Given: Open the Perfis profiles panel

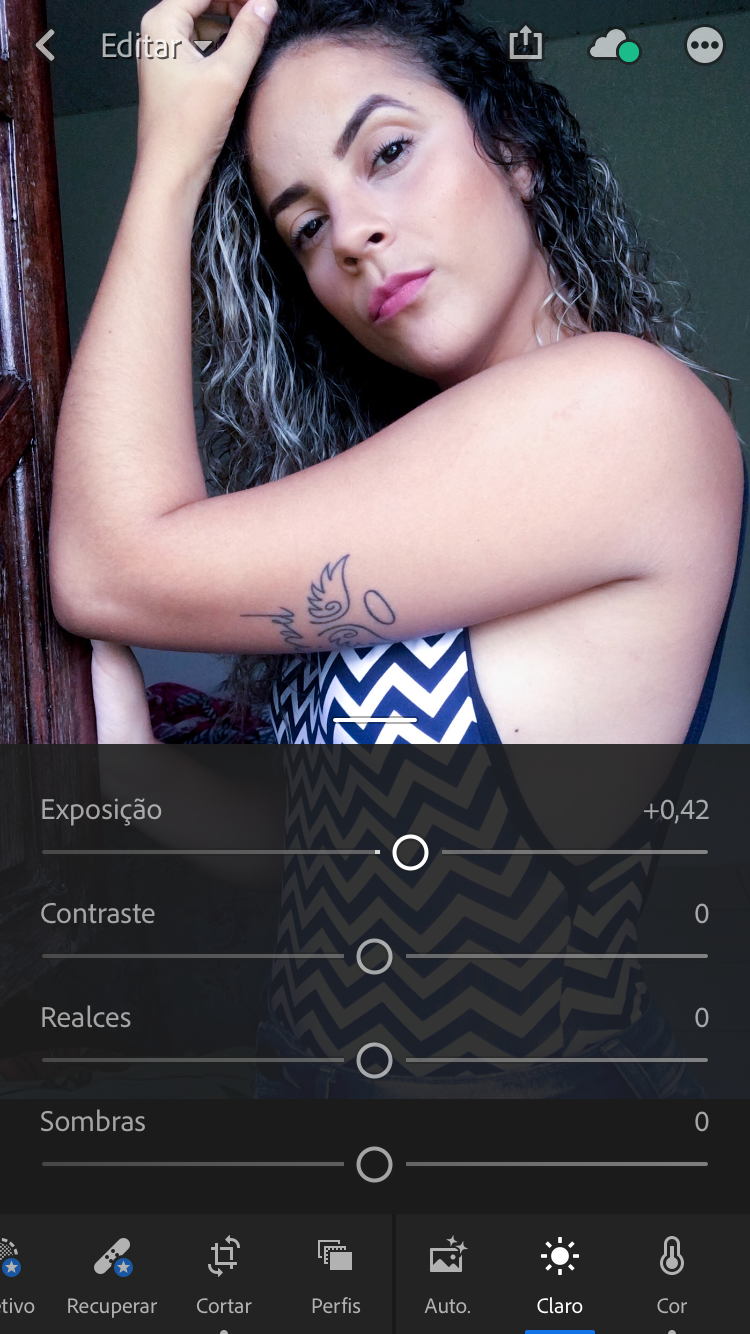Looking at the screenshot, I should pos(336,1274).
